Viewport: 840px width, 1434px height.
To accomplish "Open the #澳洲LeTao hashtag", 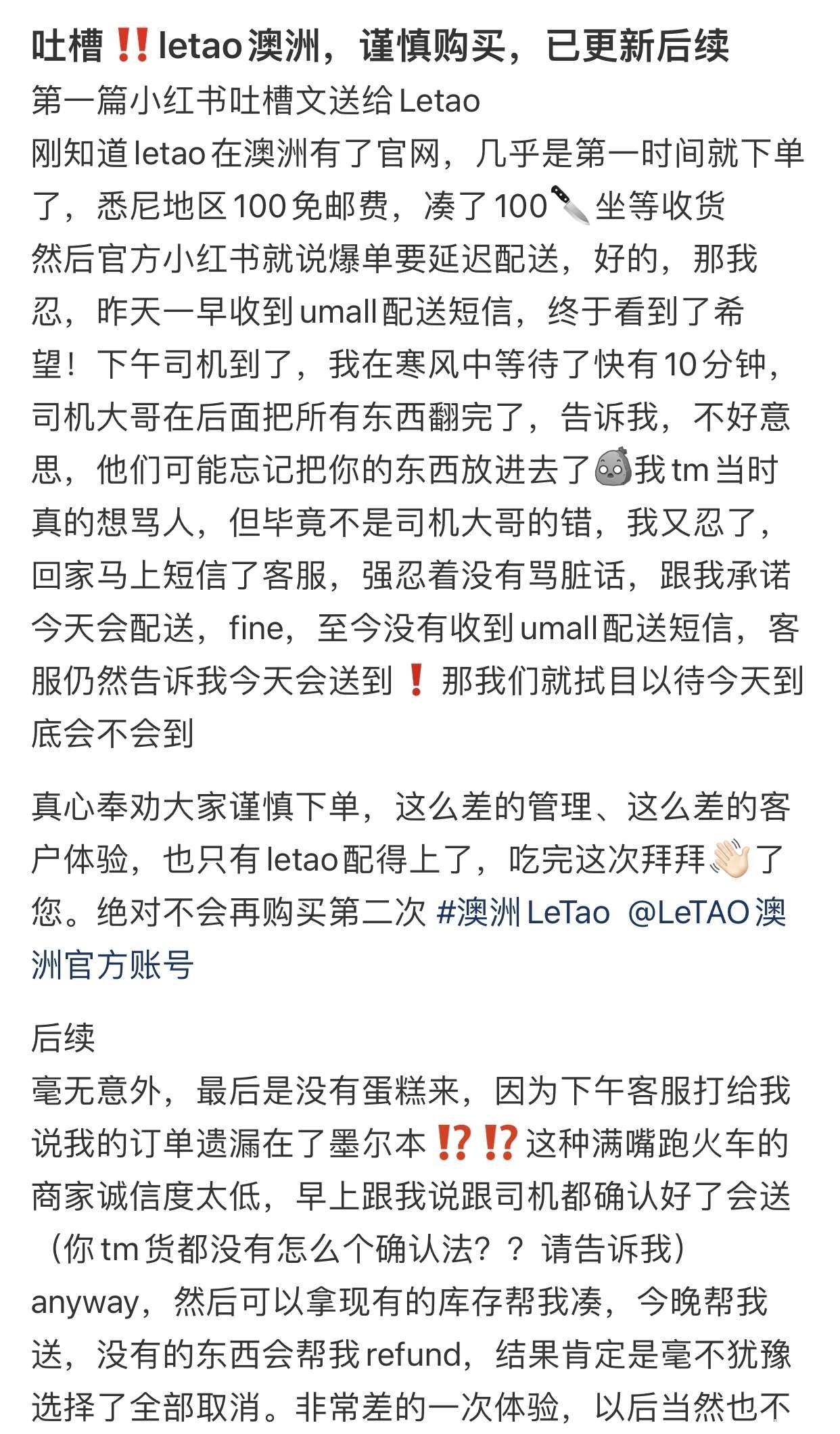I will coord(523,913).
